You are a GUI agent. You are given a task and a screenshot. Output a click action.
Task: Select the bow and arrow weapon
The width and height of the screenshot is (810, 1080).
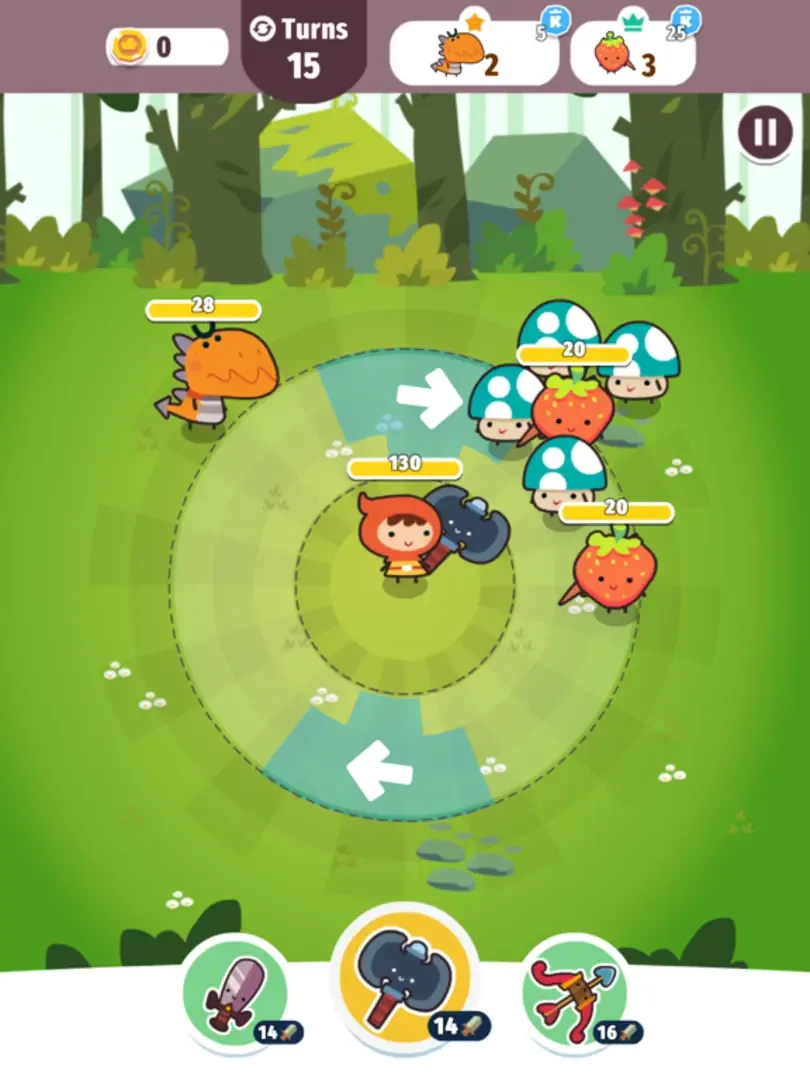[x=574, y=993]
